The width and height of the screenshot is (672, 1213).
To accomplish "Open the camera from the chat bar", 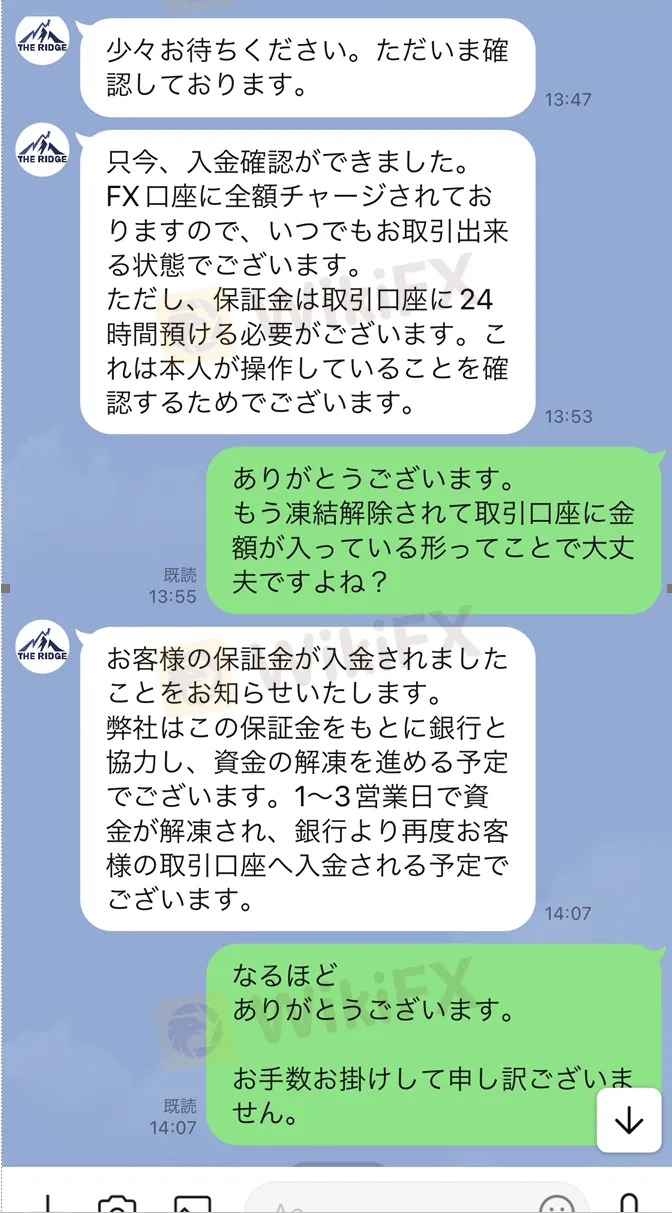I will click(117, 1204).
